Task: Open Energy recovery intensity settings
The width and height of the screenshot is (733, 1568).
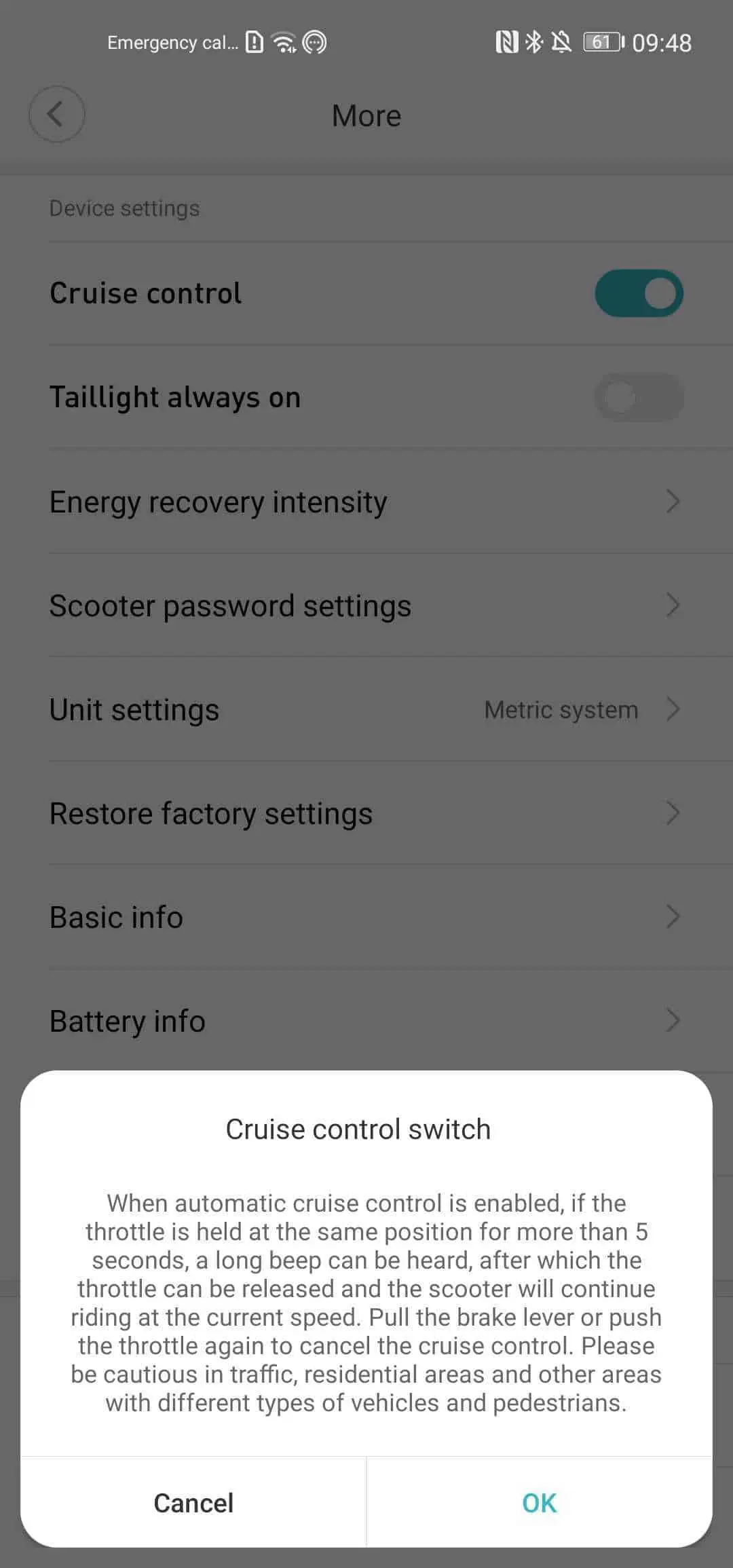Action: (366, 502)
